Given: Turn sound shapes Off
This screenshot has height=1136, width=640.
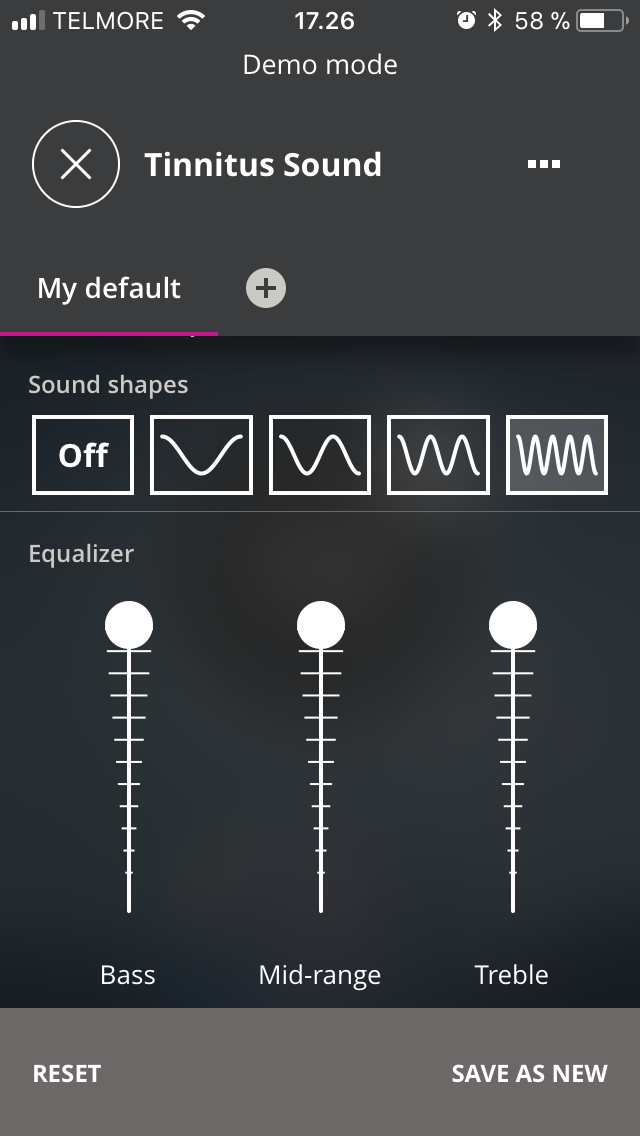Looking at the screenshot, I should pyautogui.click(x=83, y=455).
